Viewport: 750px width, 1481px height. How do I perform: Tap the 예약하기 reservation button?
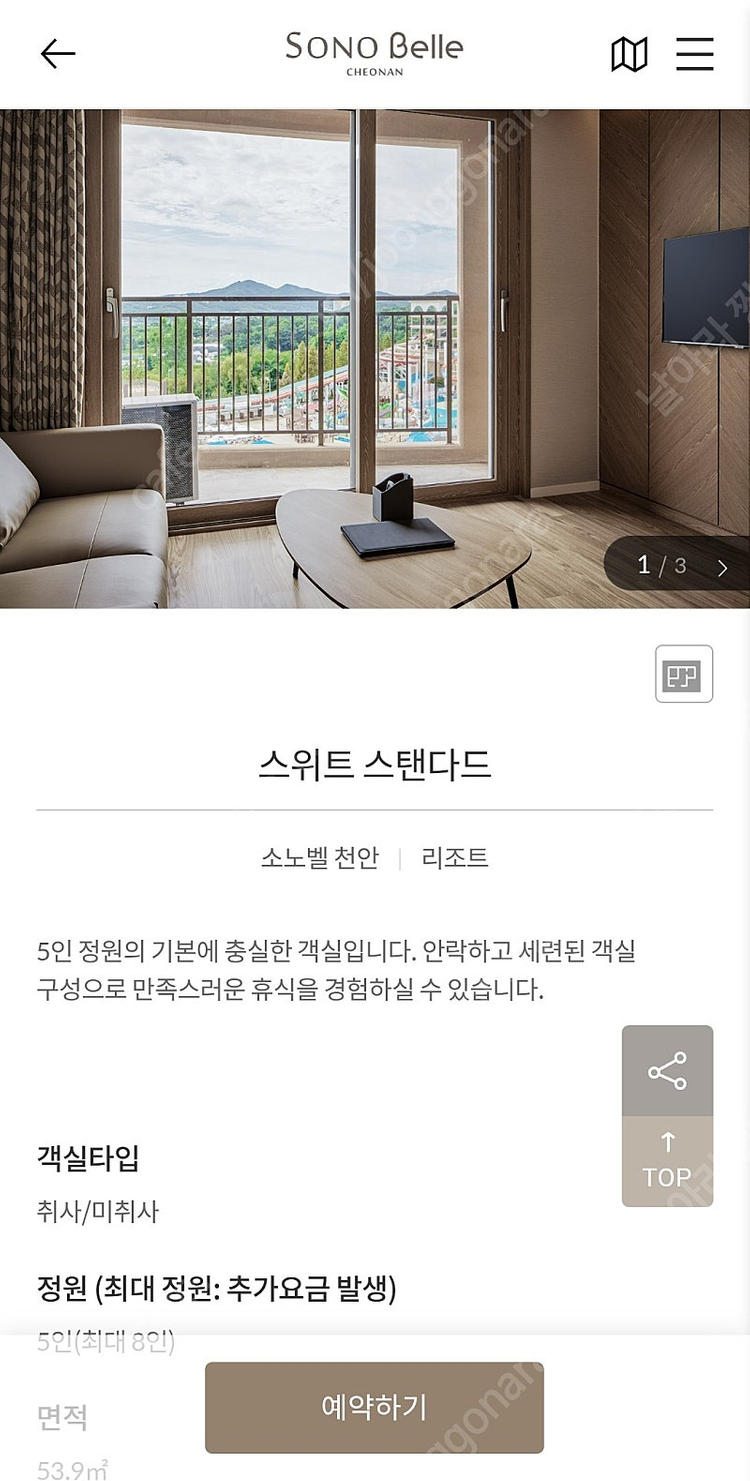click(374, 1408)
